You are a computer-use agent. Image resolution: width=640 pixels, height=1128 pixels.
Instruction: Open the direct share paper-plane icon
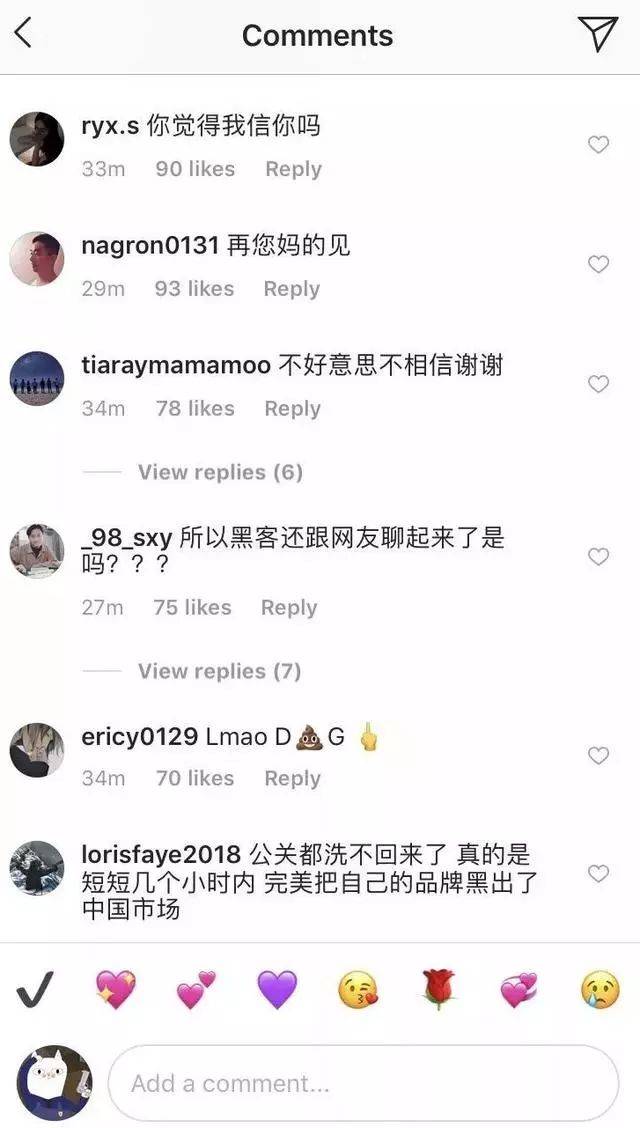pyautogui.click(x=598, y=33)
